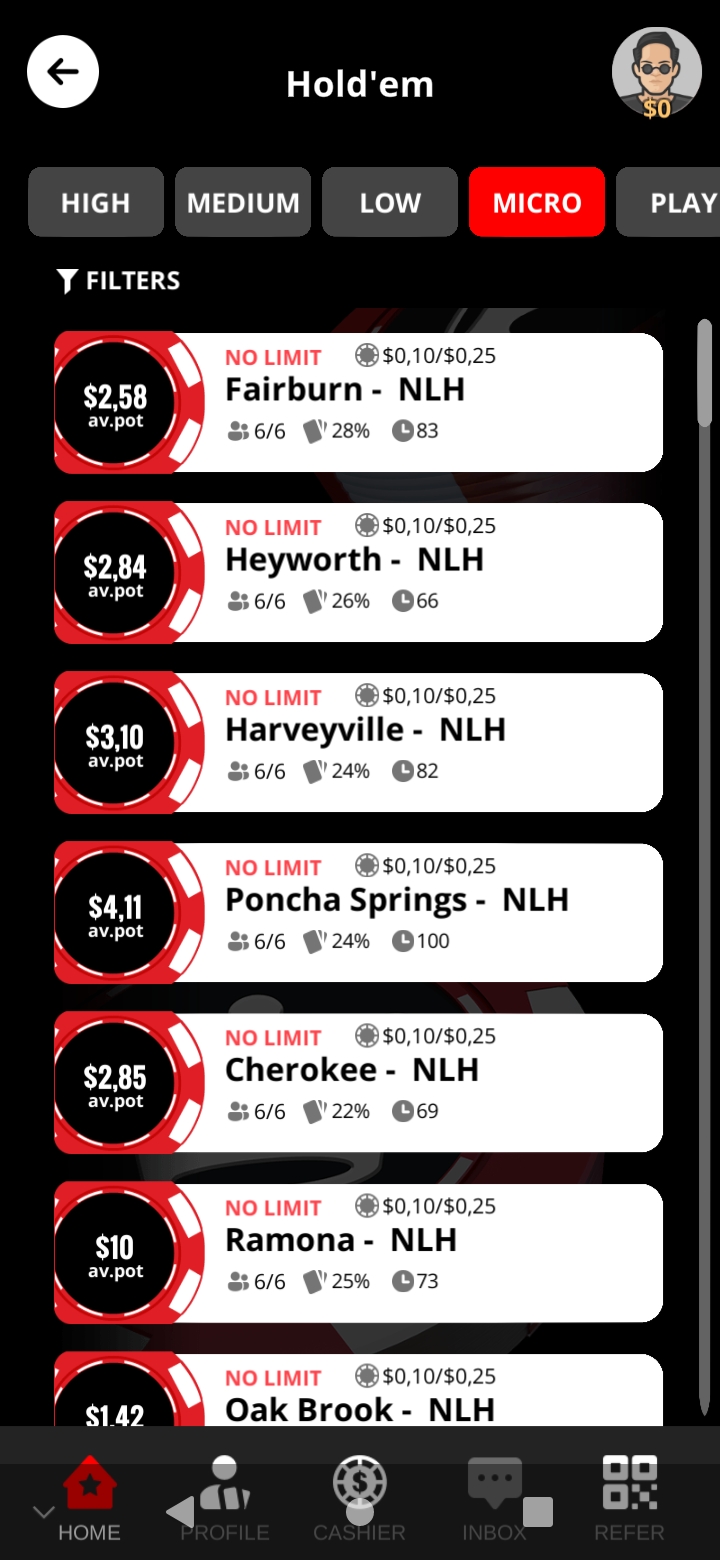
Task: Open the profile avatar showing $0
Action: pos(656,73)
